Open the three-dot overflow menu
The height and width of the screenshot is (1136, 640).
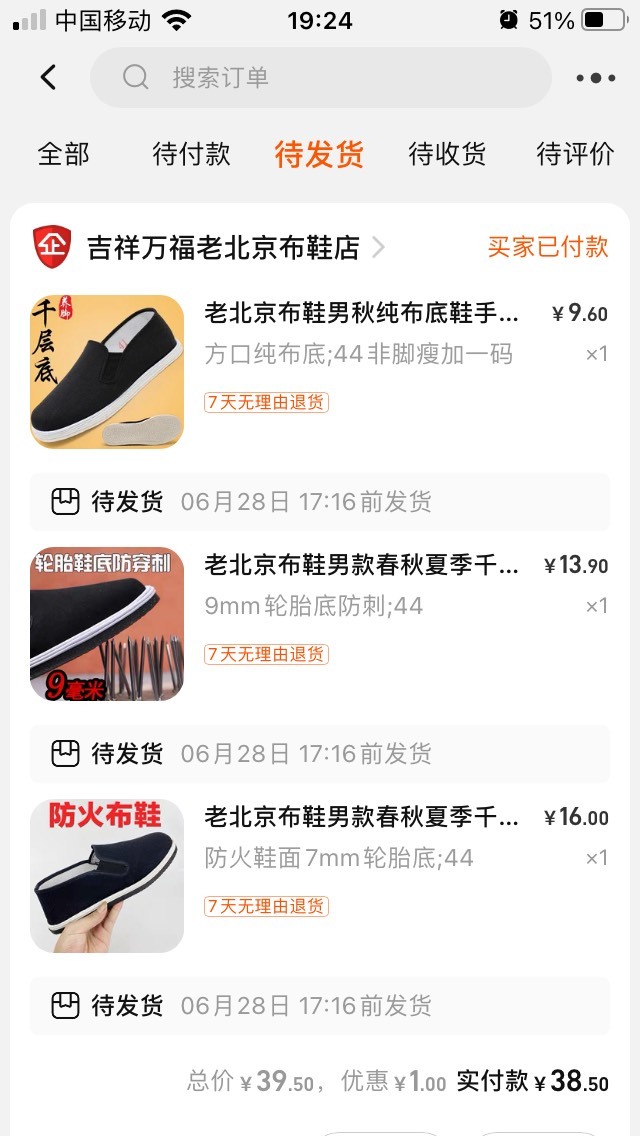(x=596, y=78)
